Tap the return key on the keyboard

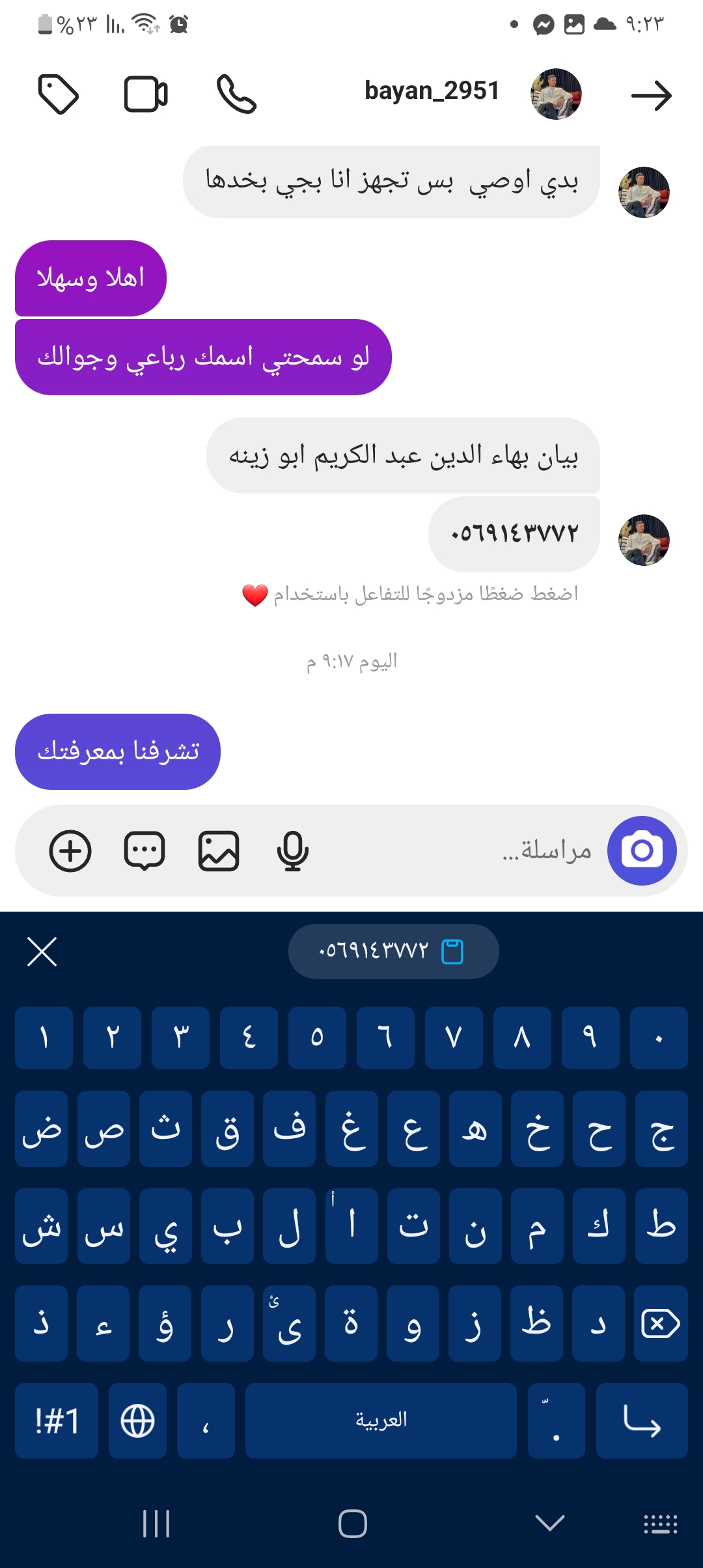click(642, 1420)
